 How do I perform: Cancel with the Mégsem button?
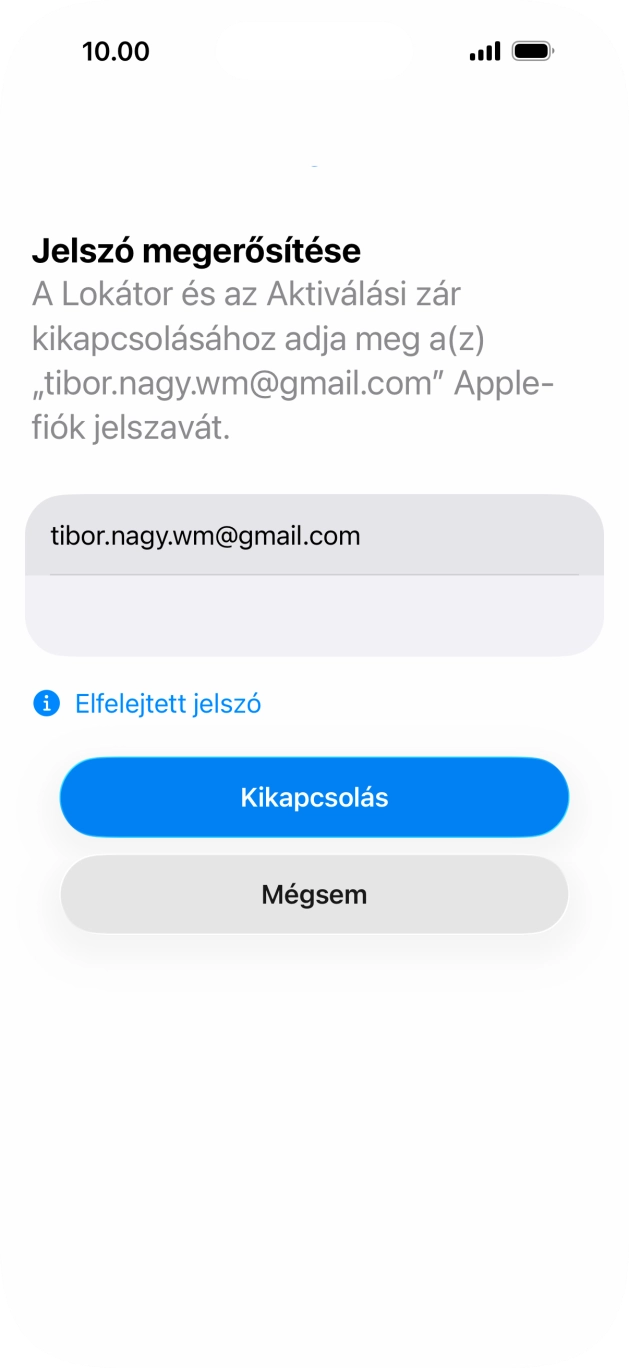[314, 894]
